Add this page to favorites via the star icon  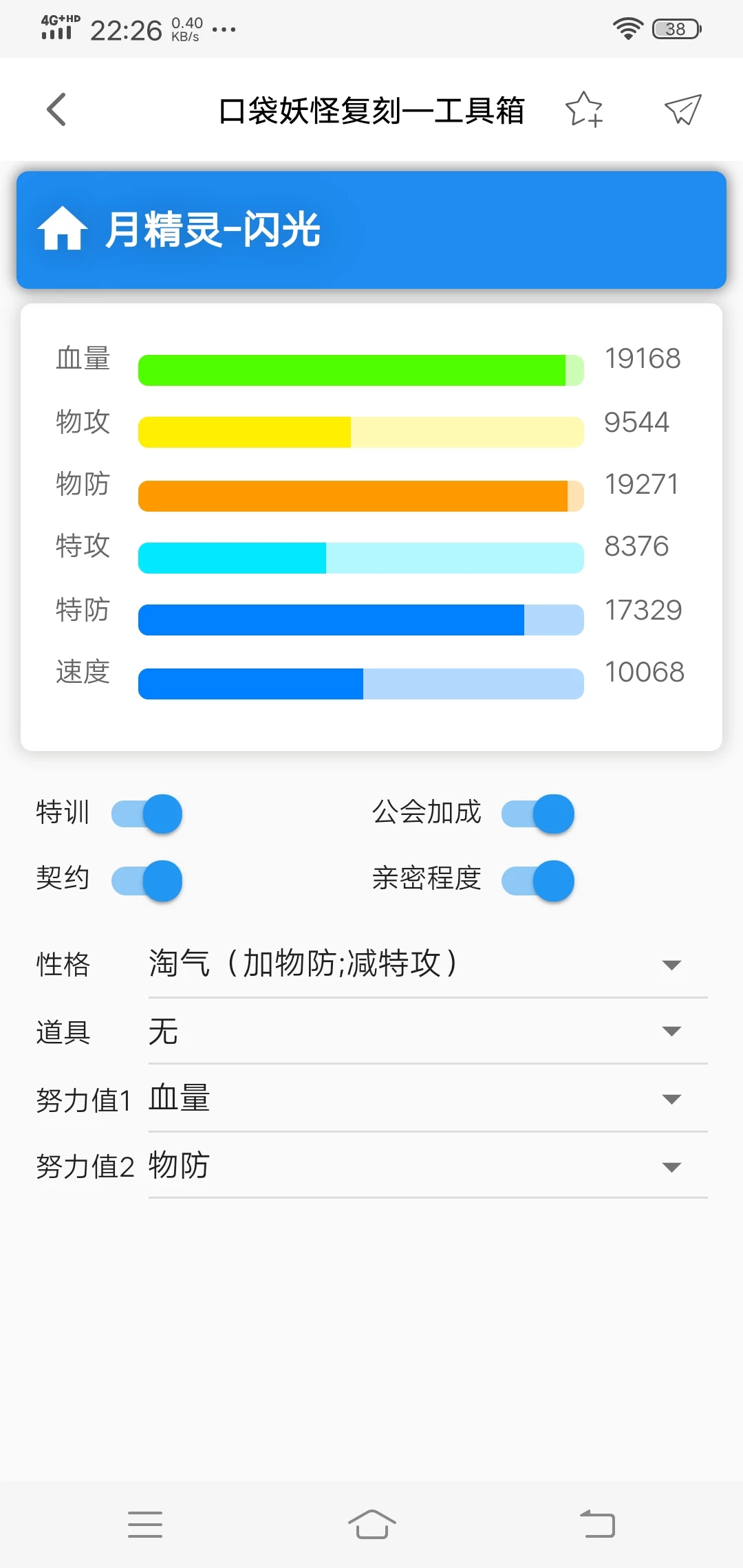(x=583, y=110)
